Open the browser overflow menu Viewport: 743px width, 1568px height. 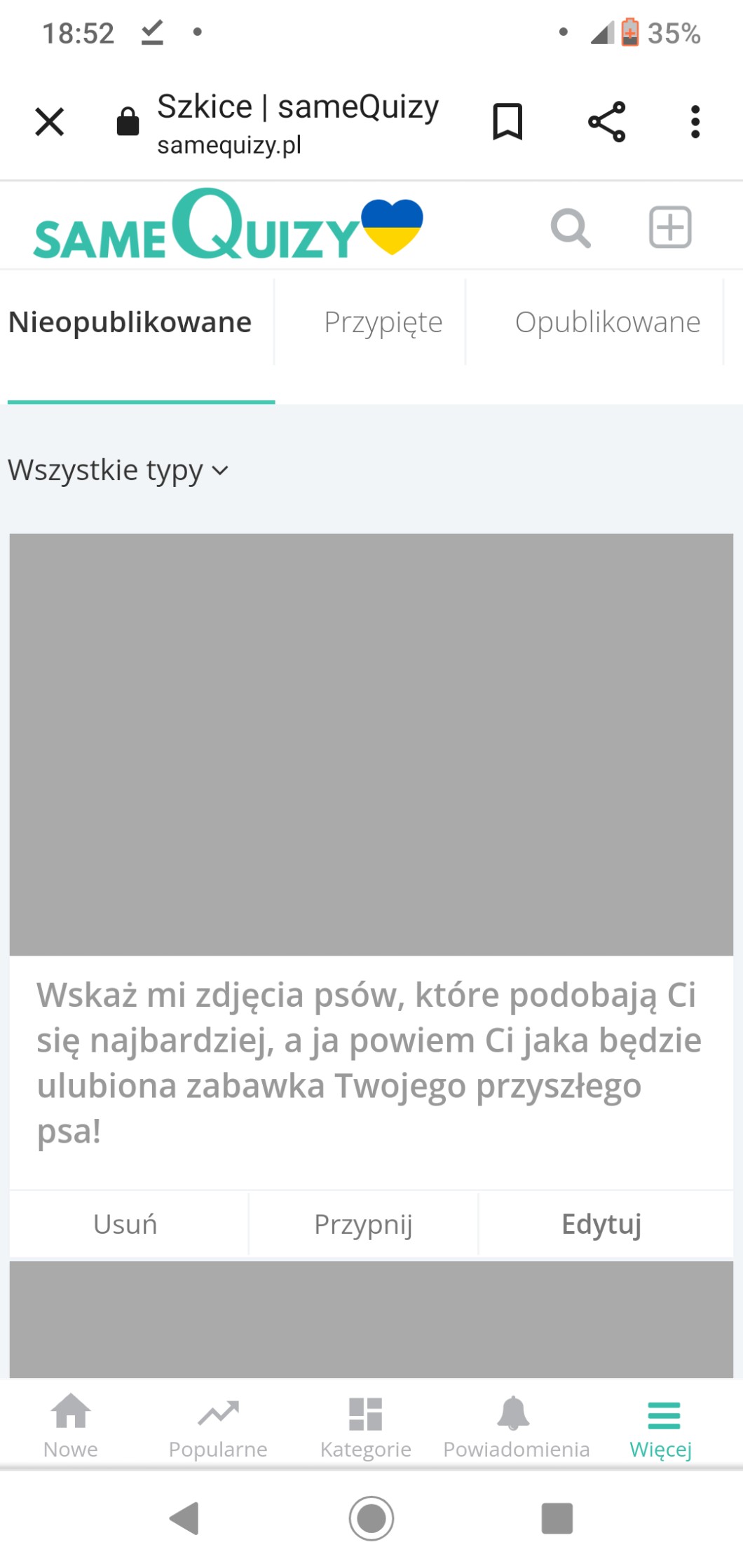[x=695, y=122]
